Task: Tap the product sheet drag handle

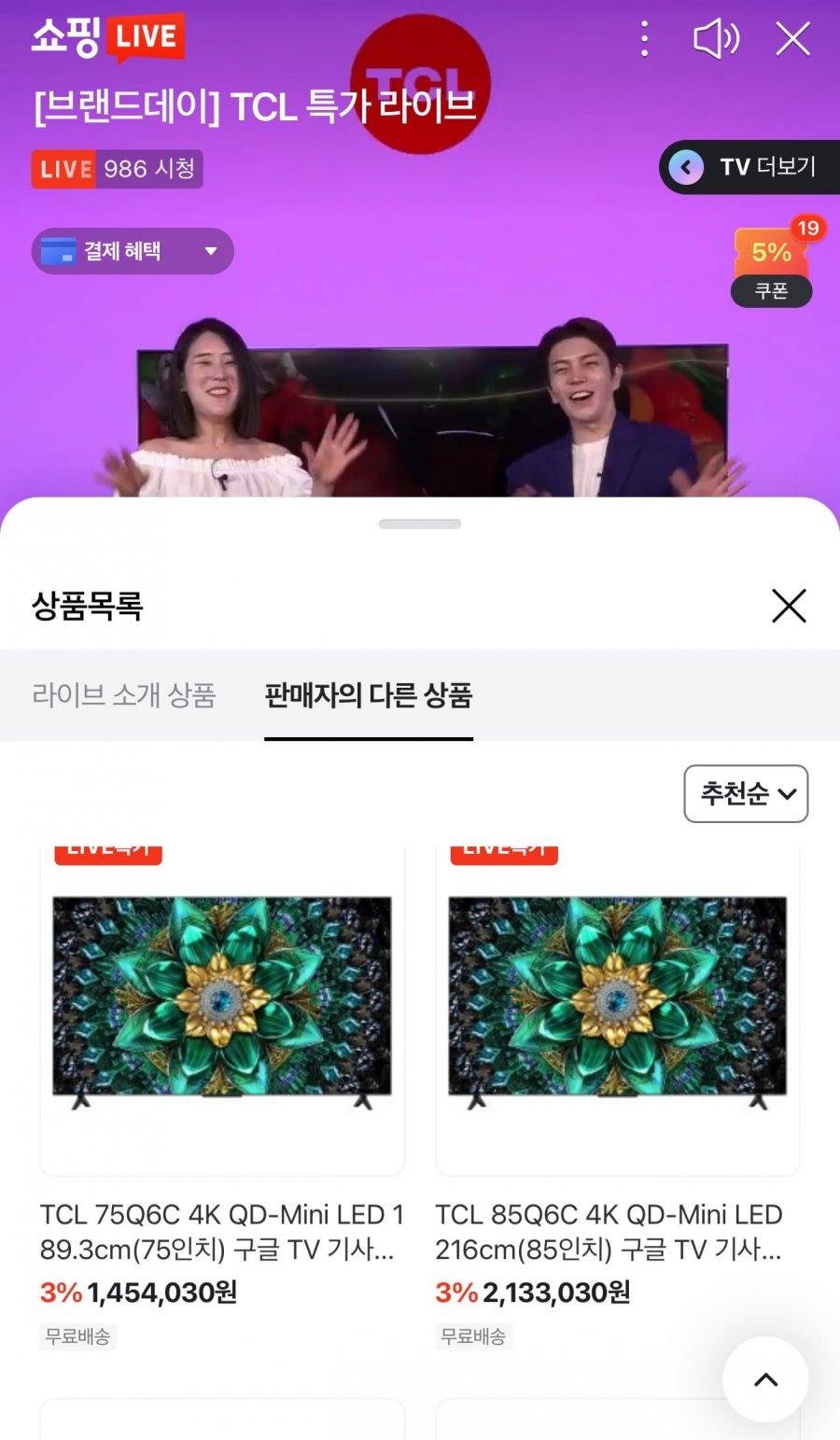Action: click(x=420, y=524)
